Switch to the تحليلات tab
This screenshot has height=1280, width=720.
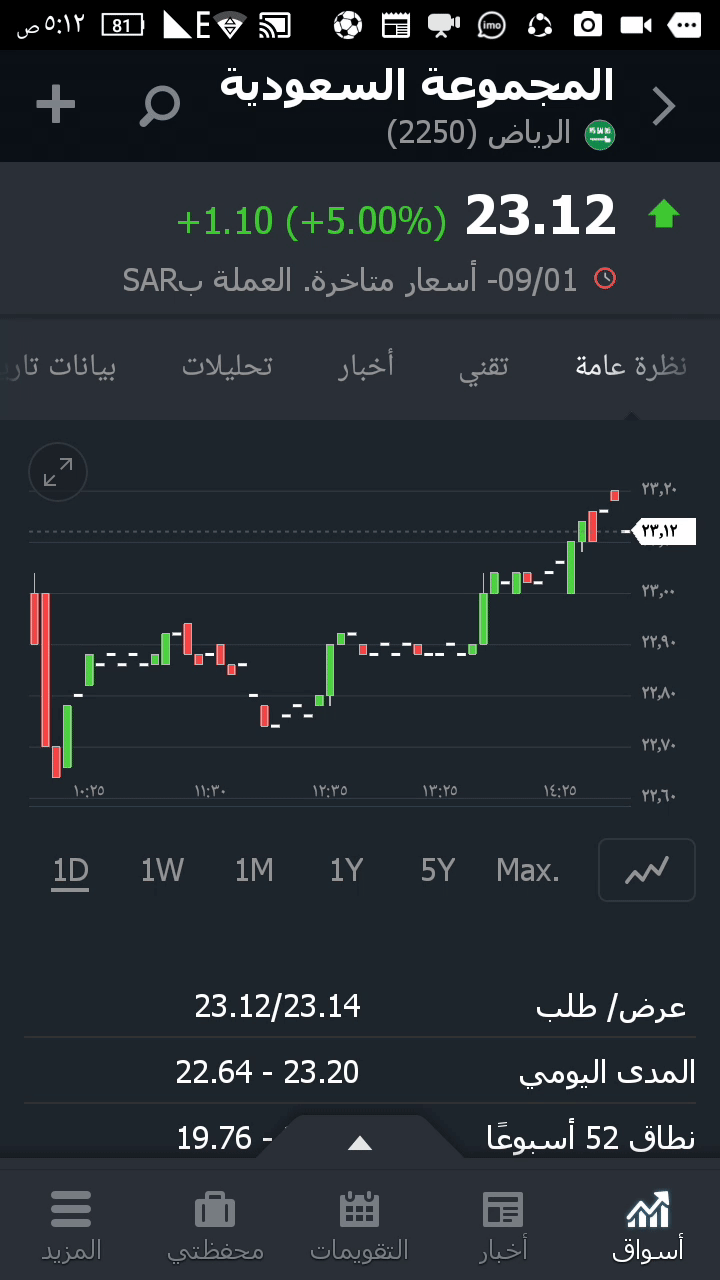click(x=227, y=366)
